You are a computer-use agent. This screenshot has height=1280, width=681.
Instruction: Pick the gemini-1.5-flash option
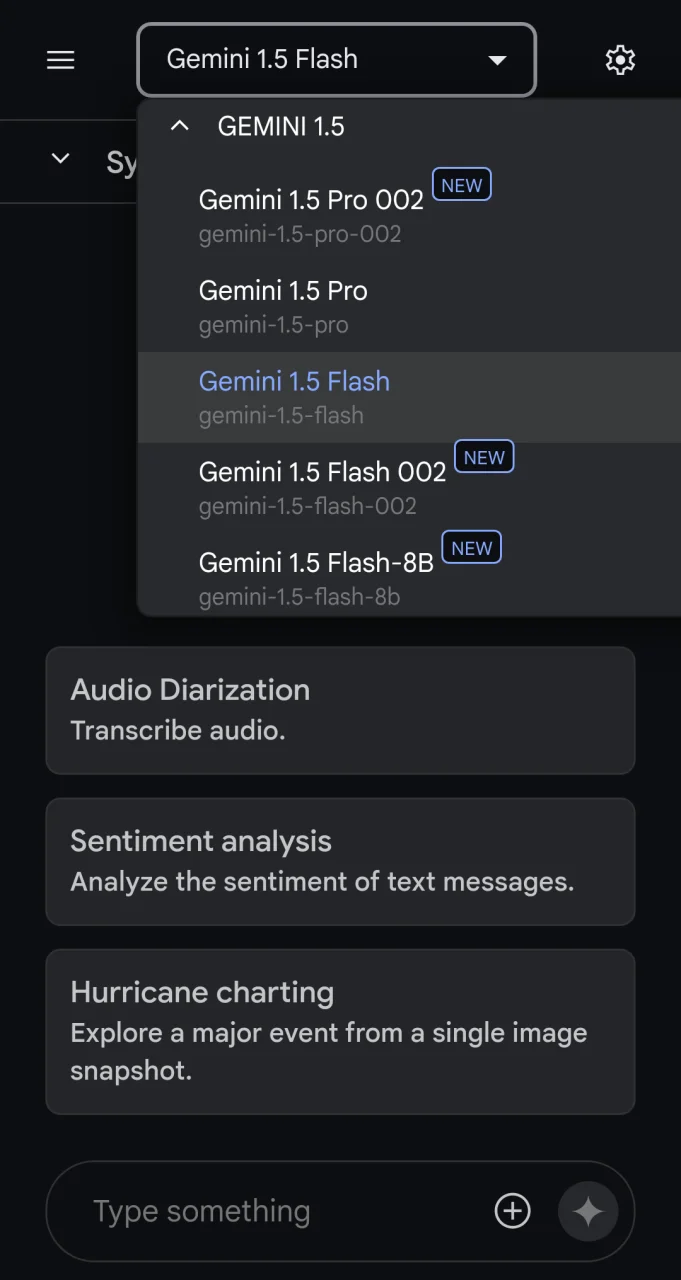[x=409, y=397]
